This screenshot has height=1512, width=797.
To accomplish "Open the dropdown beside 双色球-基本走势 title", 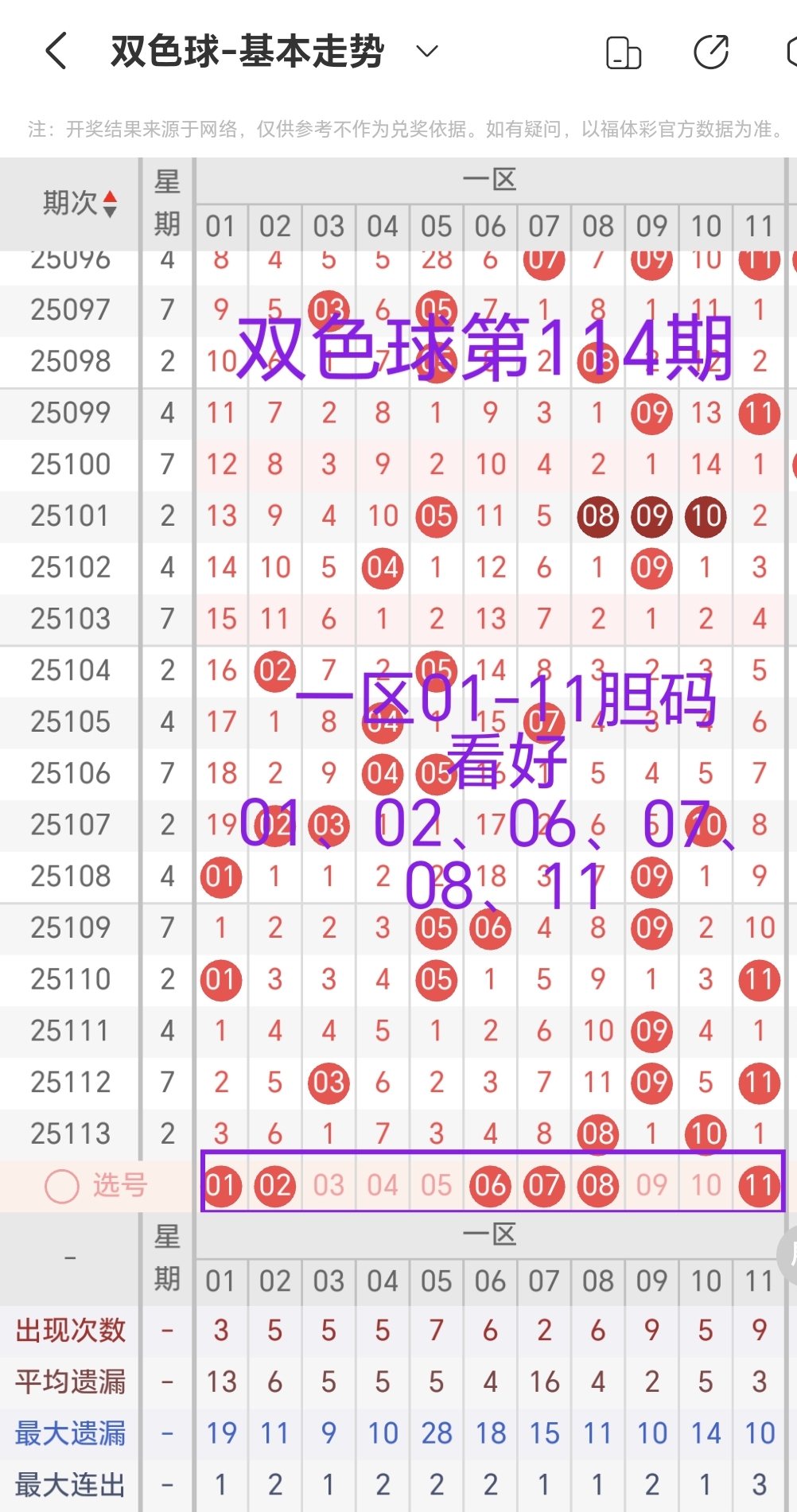I will pos(426,51).
